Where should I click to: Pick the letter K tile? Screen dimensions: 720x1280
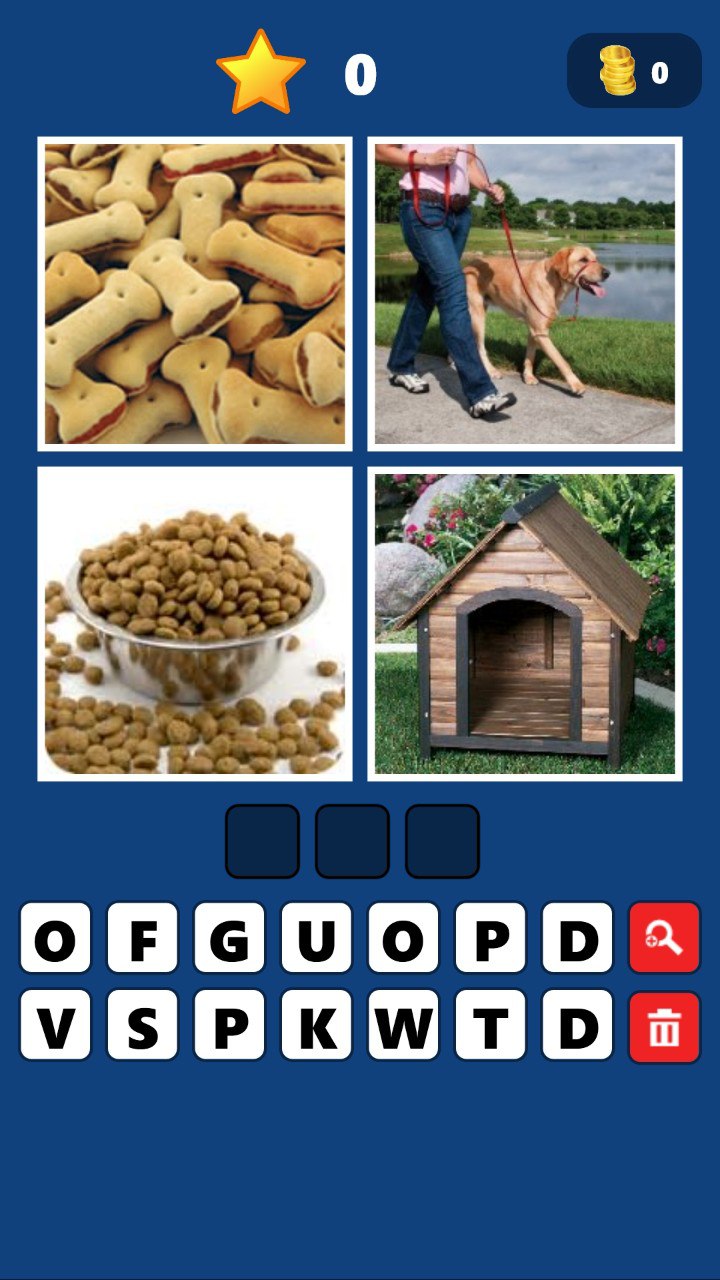(316, 1026)
